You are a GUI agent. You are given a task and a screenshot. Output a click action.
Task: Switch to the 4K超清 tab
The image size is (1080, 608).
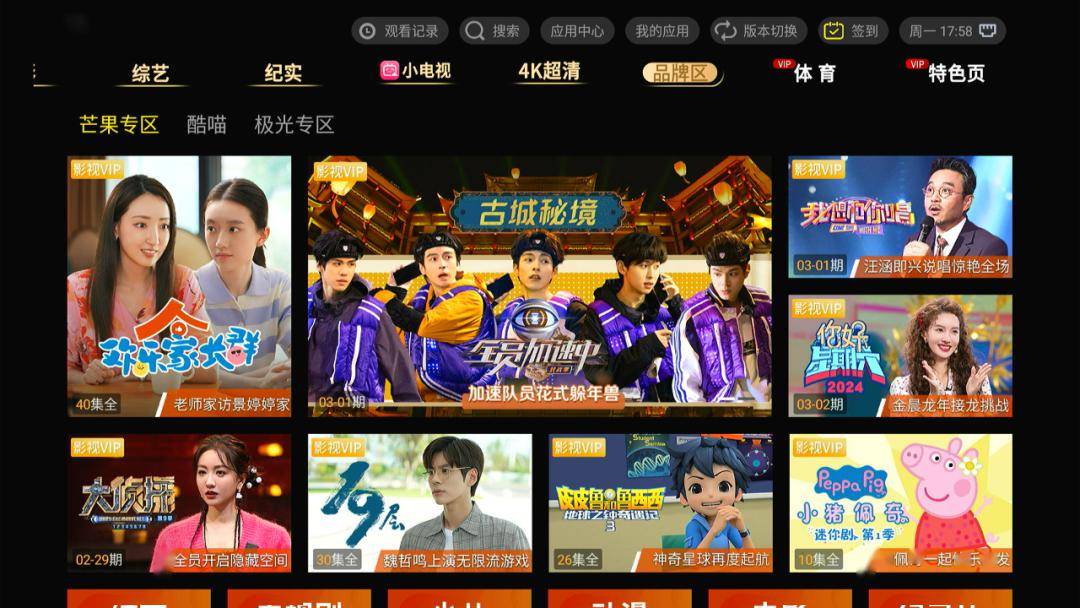pos(549,71)
